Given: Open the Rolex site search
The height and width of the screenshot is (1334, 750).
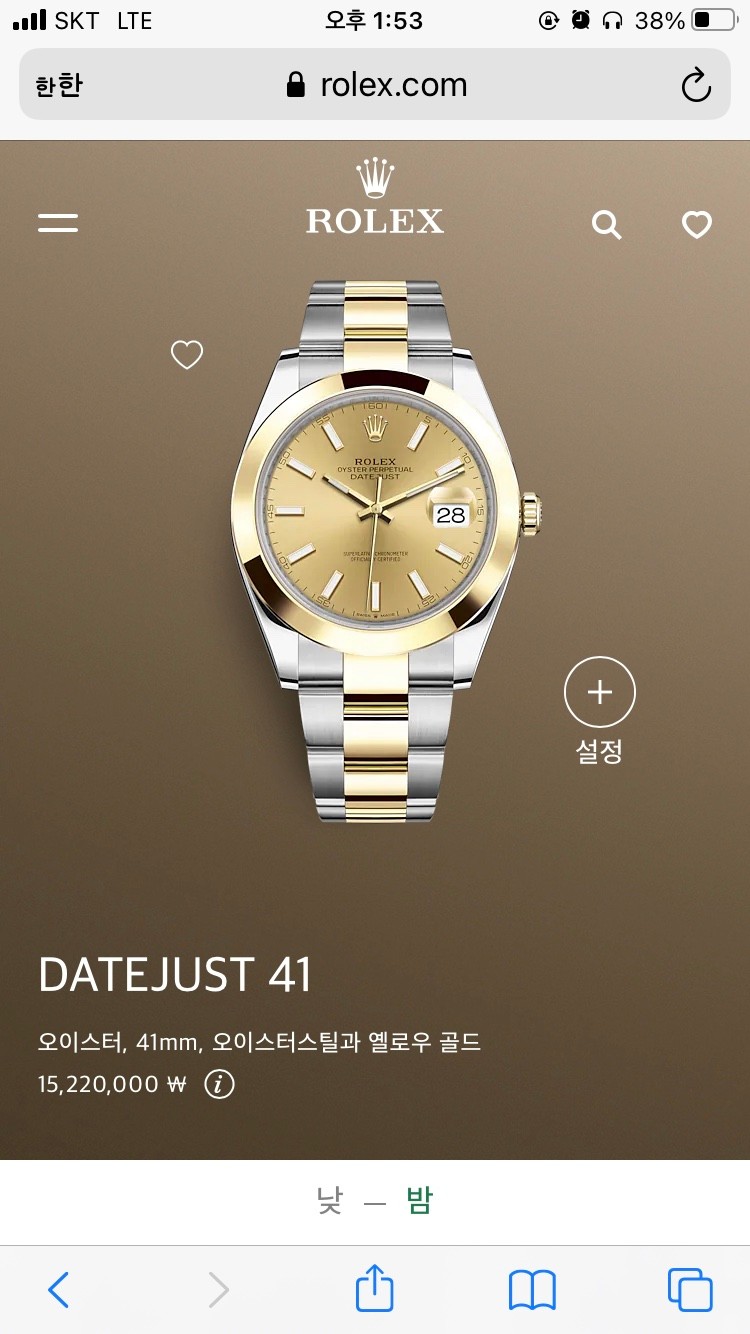Looking at the screenshot, I should [x=606, y=225].
